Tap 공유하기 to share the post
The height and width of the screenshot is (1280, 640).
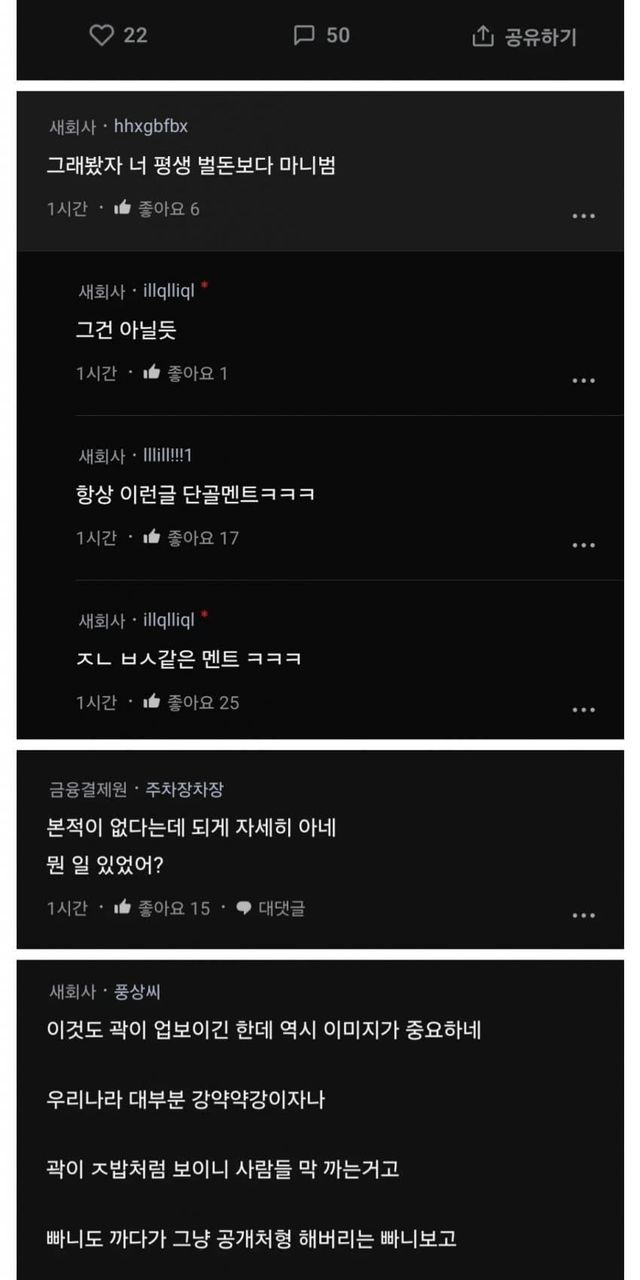(524, 37)
